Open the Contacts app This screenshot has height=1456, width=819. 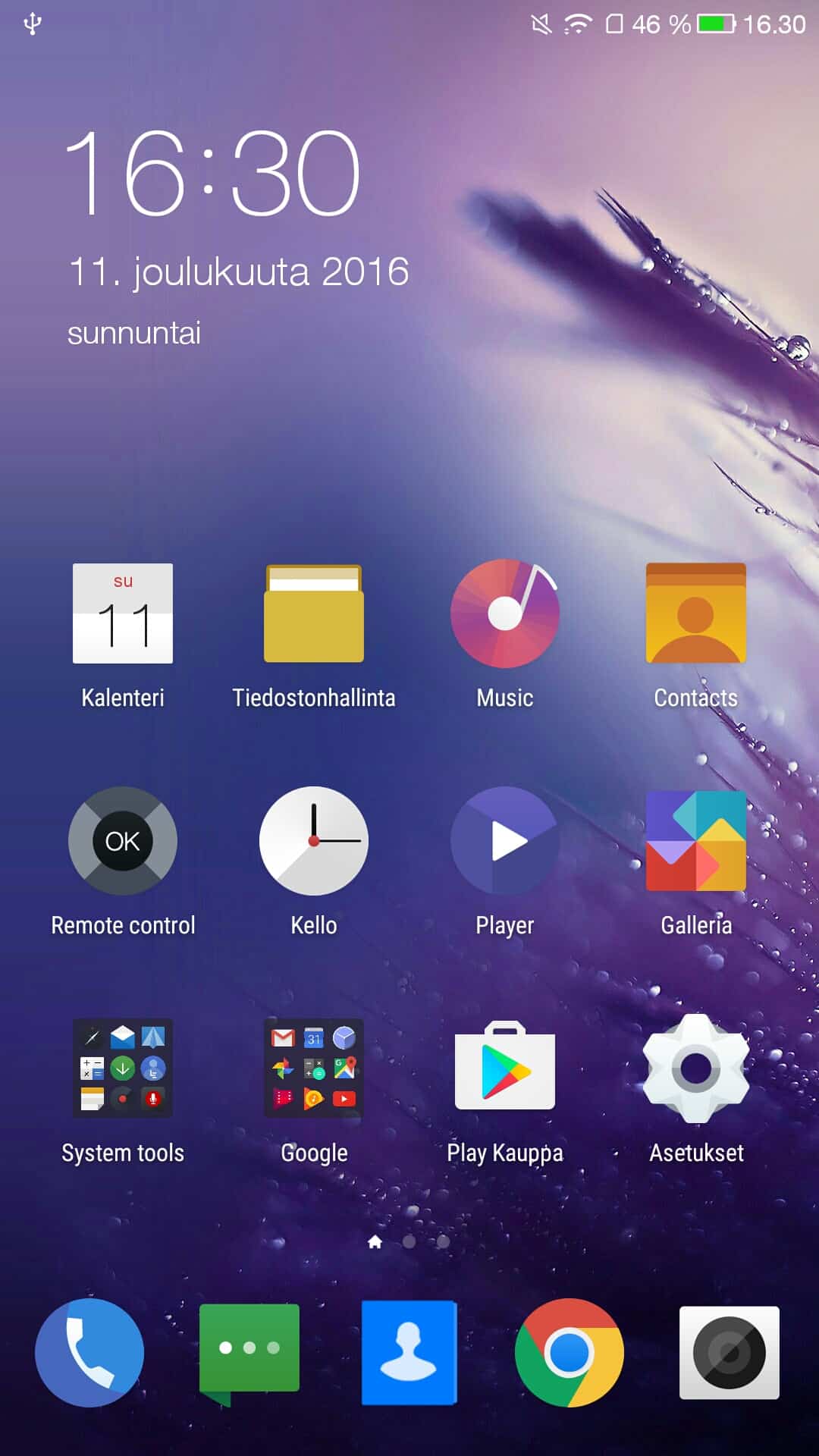tap(696, 613)
